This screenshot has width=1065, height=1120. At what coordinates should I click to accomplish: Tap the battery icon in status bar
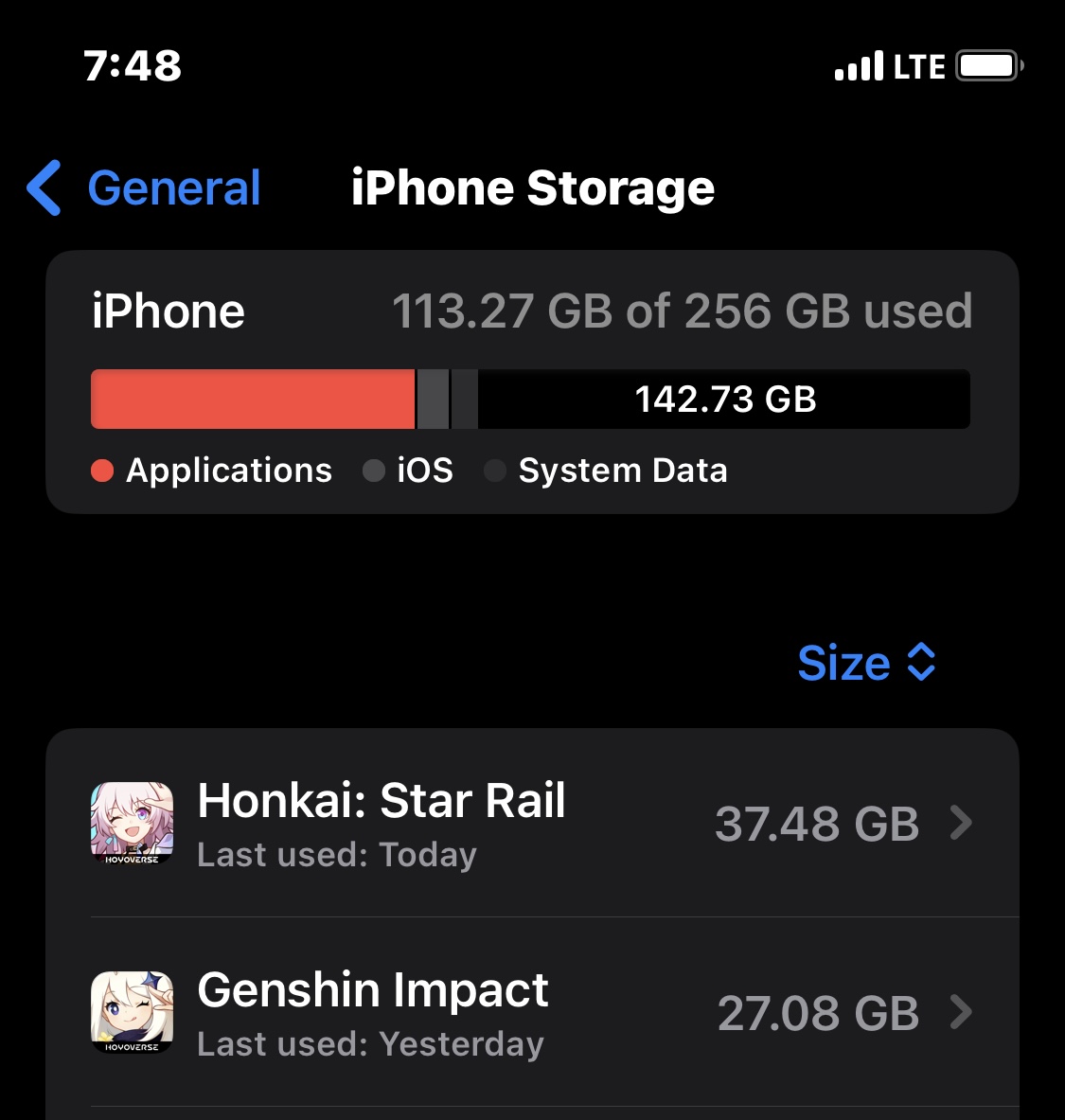(987, 65)
